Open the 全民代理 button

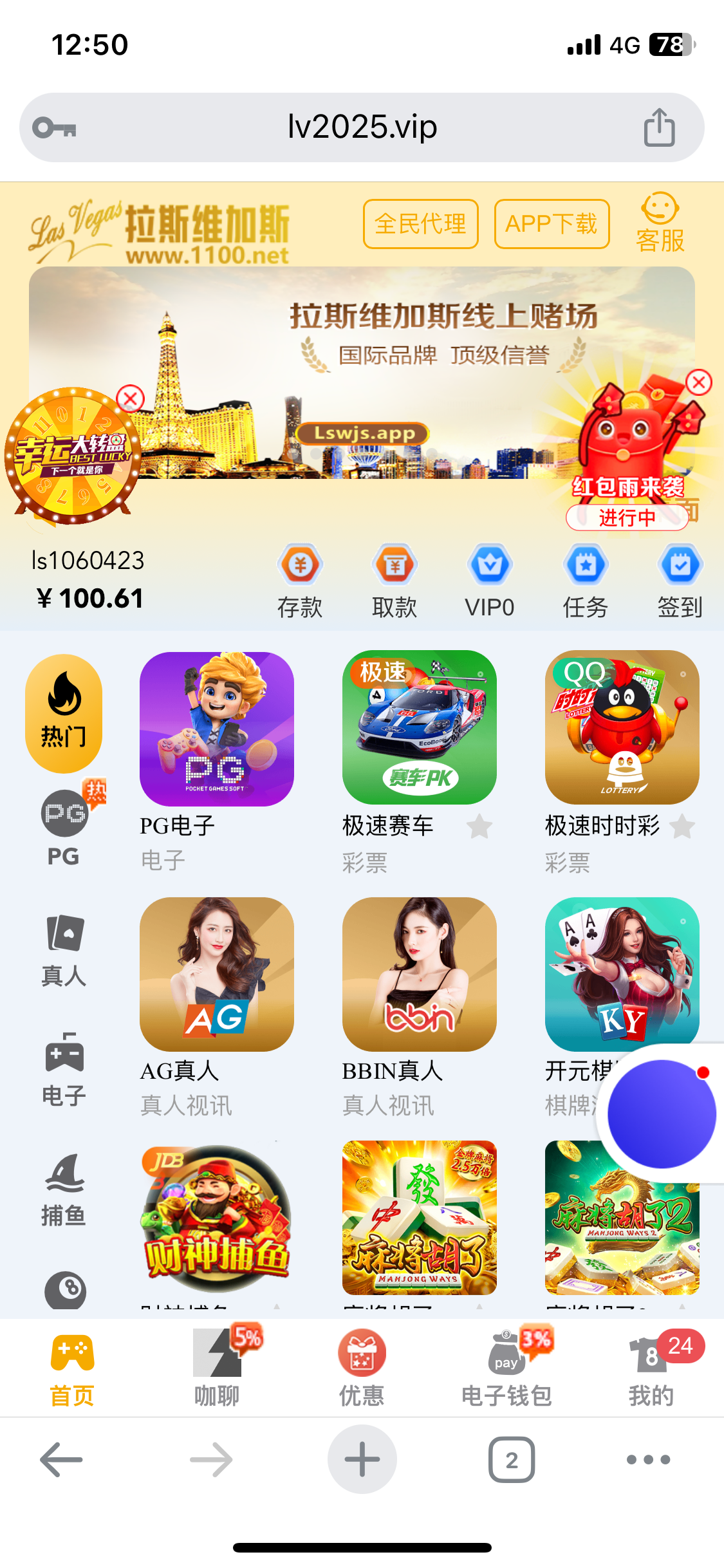pyautogui.click(x=420, y=224)
